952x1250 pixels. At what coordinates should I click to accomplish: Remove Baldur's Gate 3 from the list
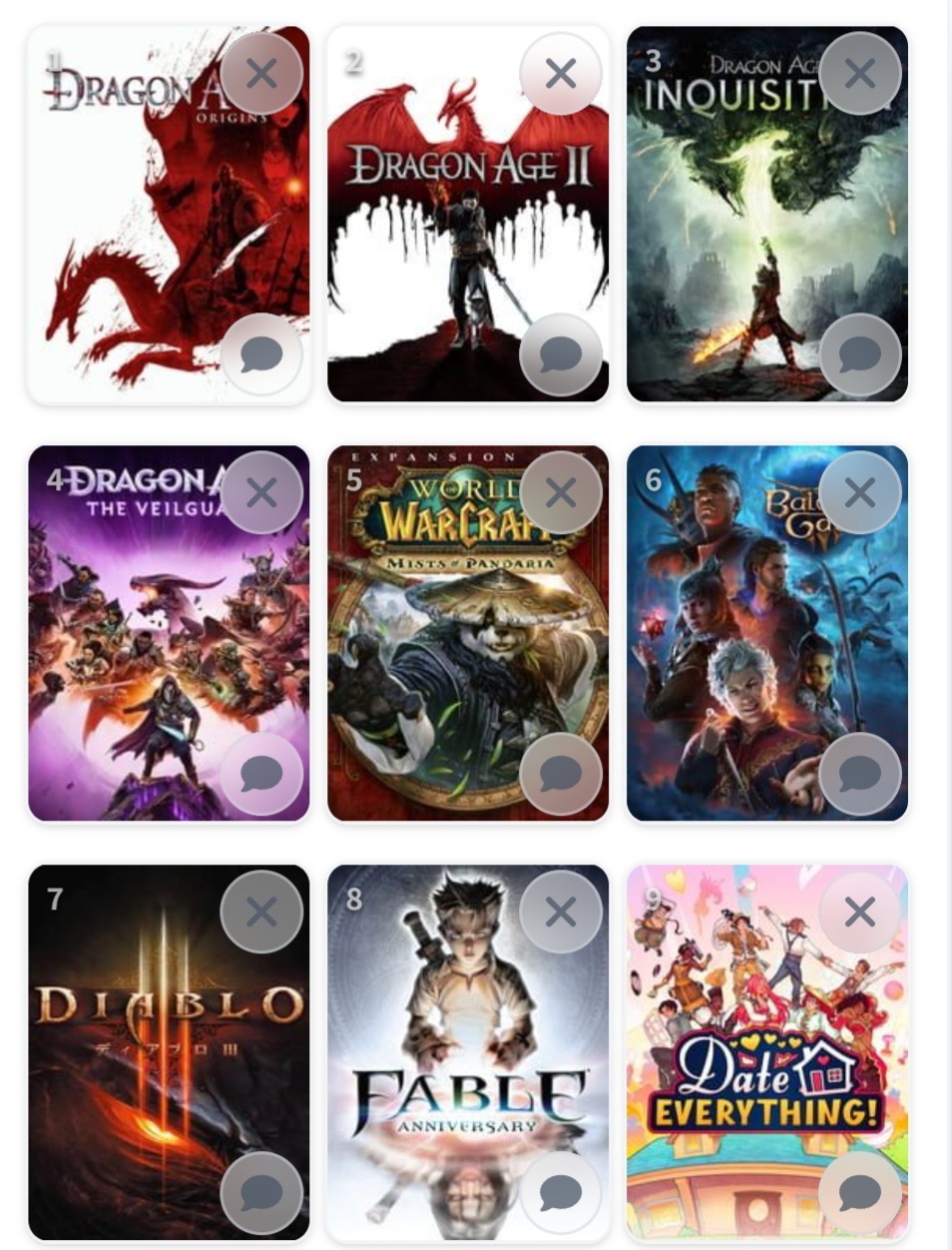click(859, 492)
